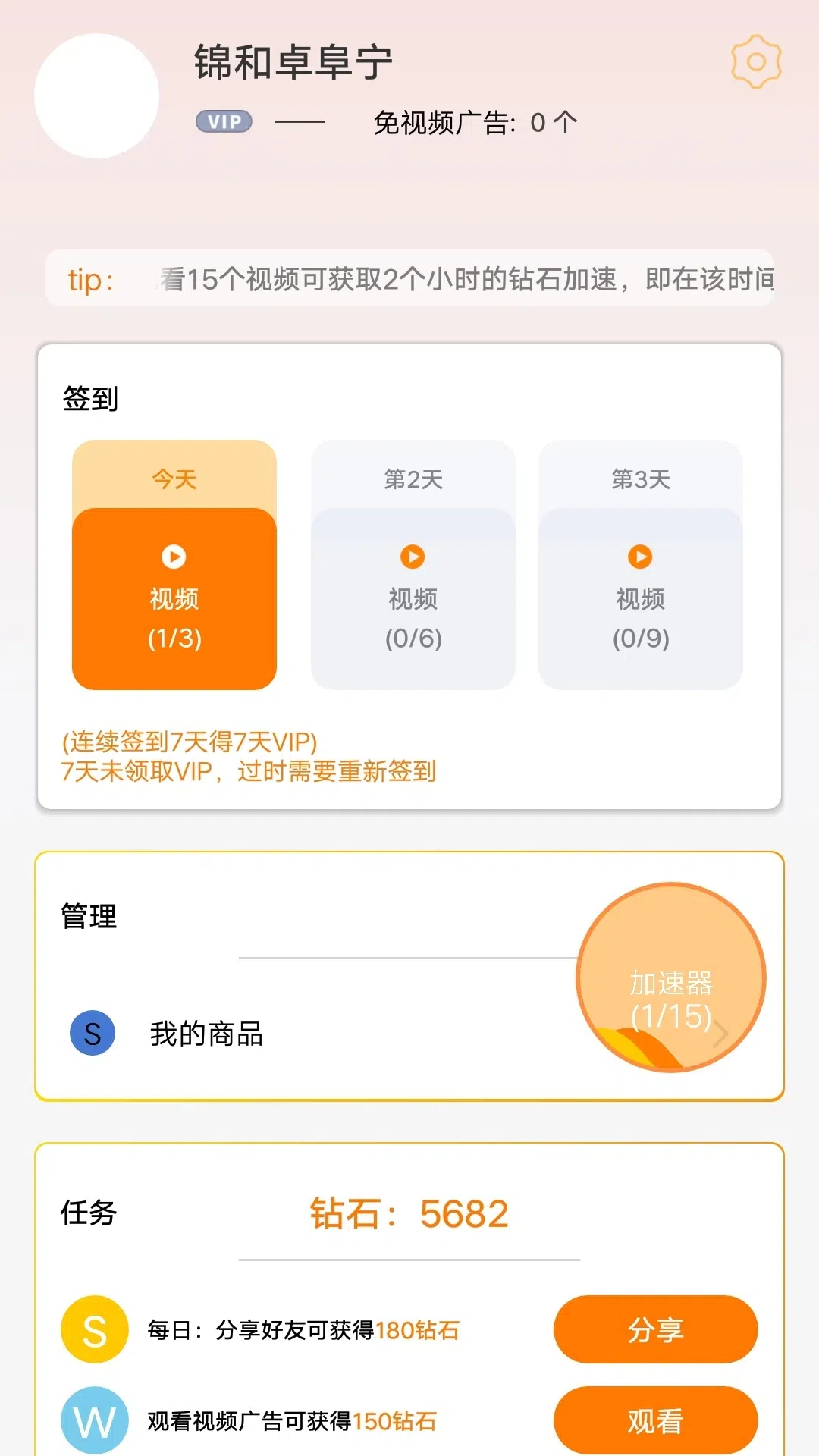Click the VIP badge under the username
This screenshot has height=1456, width=819.
point(224,121)
